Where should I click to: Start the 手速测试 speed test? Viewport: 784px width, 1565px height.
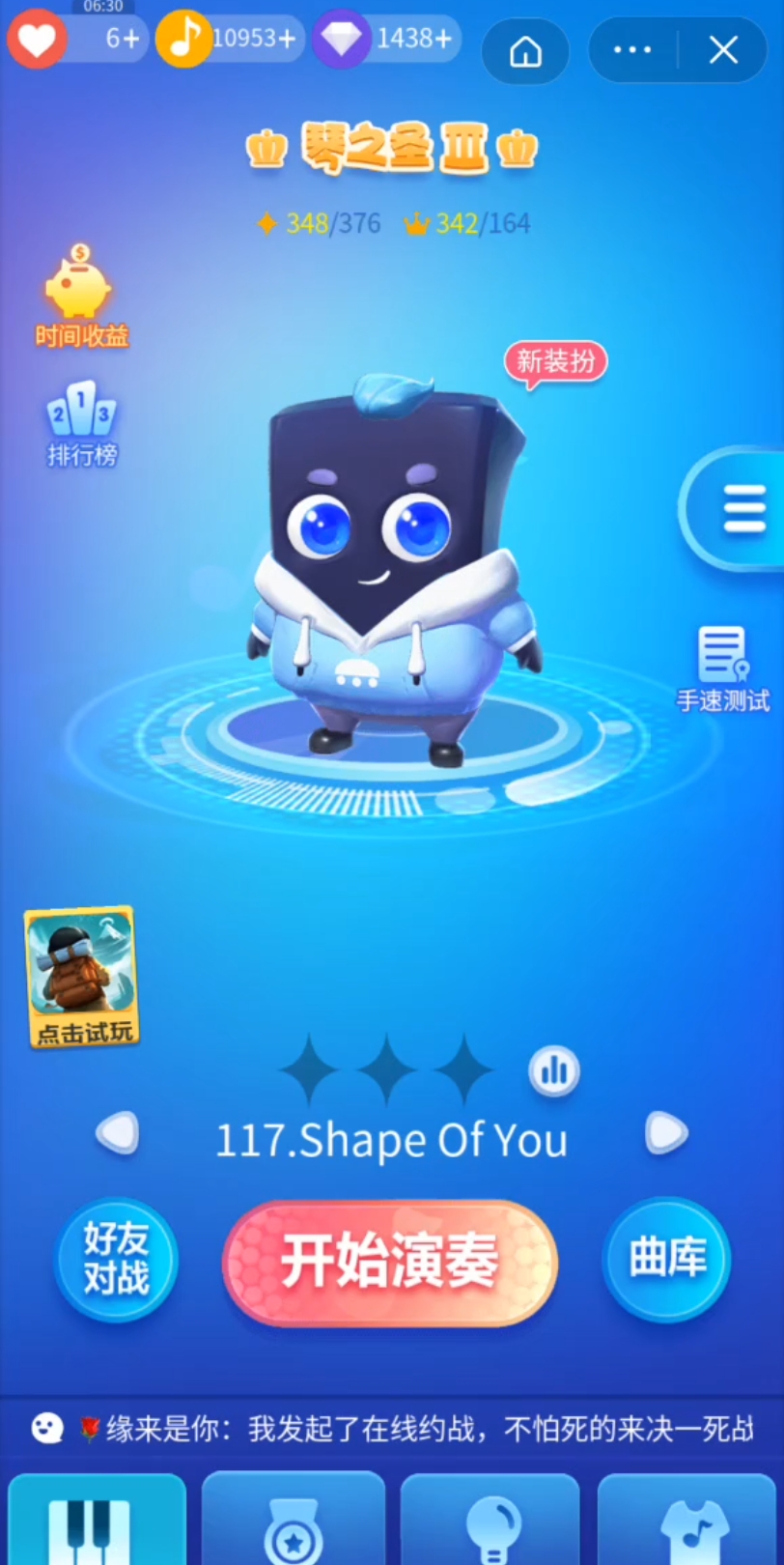click(722, 669)
